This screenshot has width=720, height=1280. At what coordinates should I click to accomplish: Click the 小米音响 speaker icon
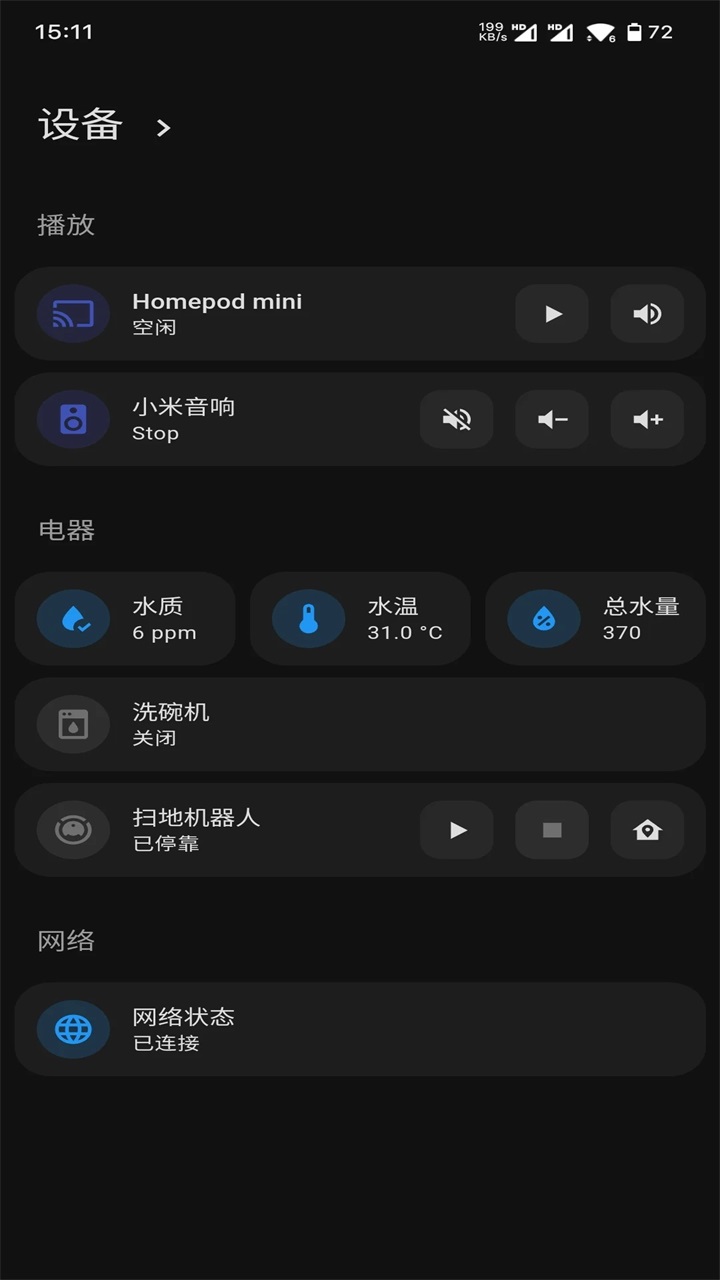(73, 419)
